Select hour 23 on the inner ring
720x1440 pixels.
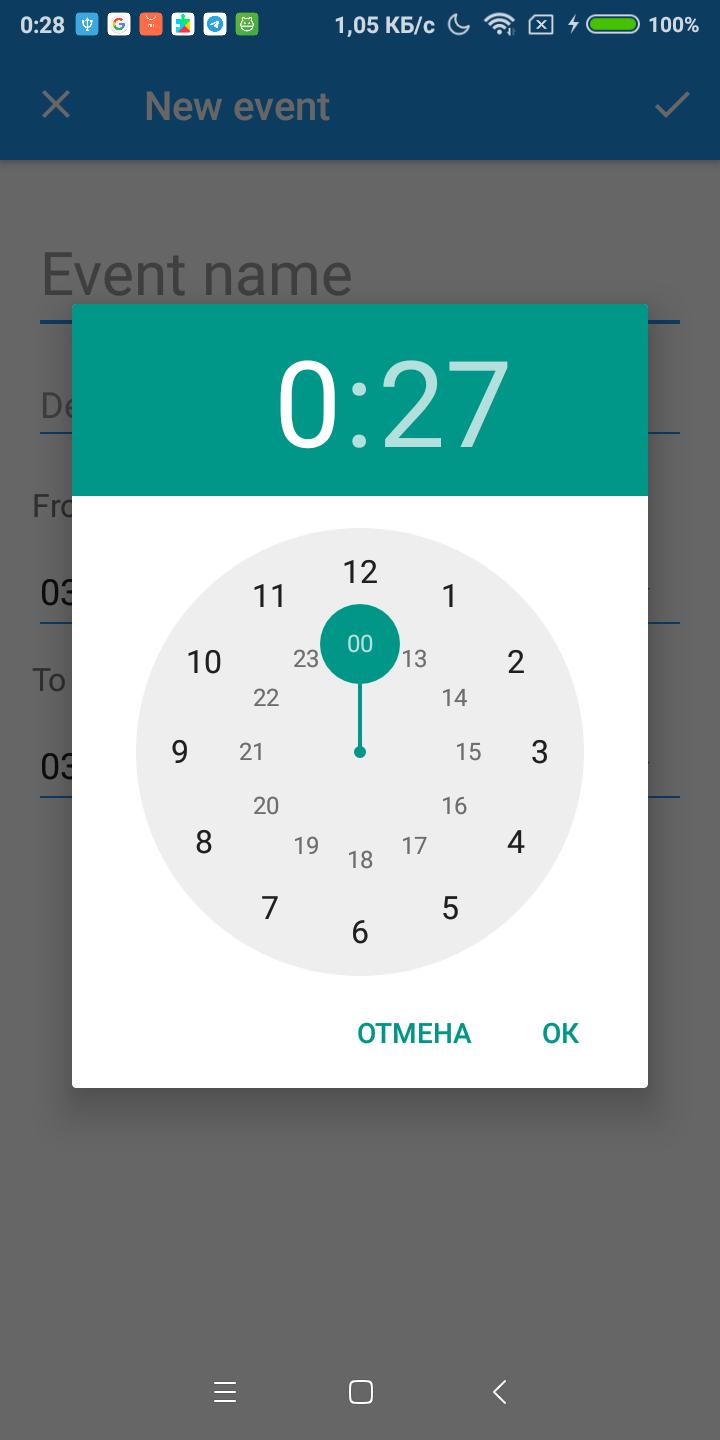click(306, 659)
